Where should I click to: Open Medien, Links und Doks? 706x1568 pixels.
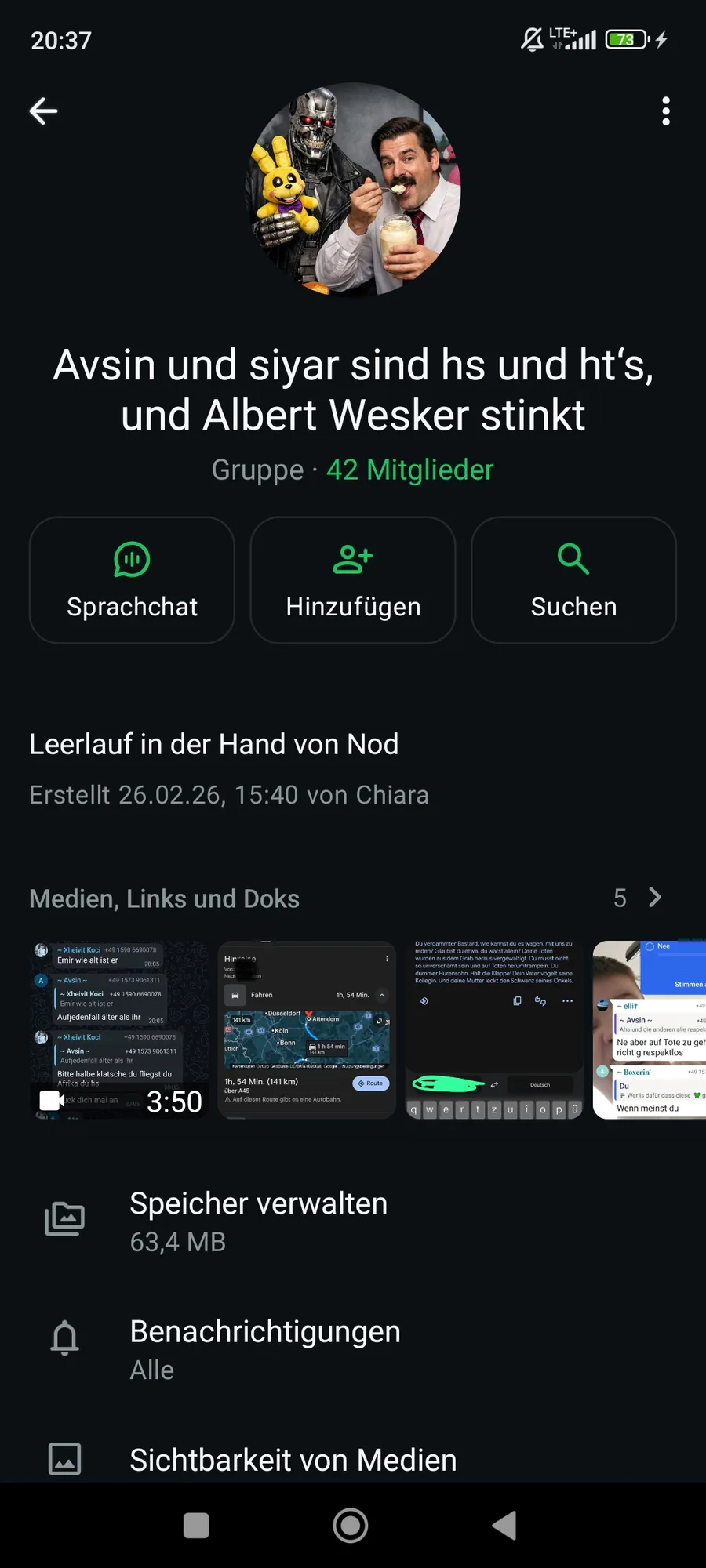pos(165,898)
